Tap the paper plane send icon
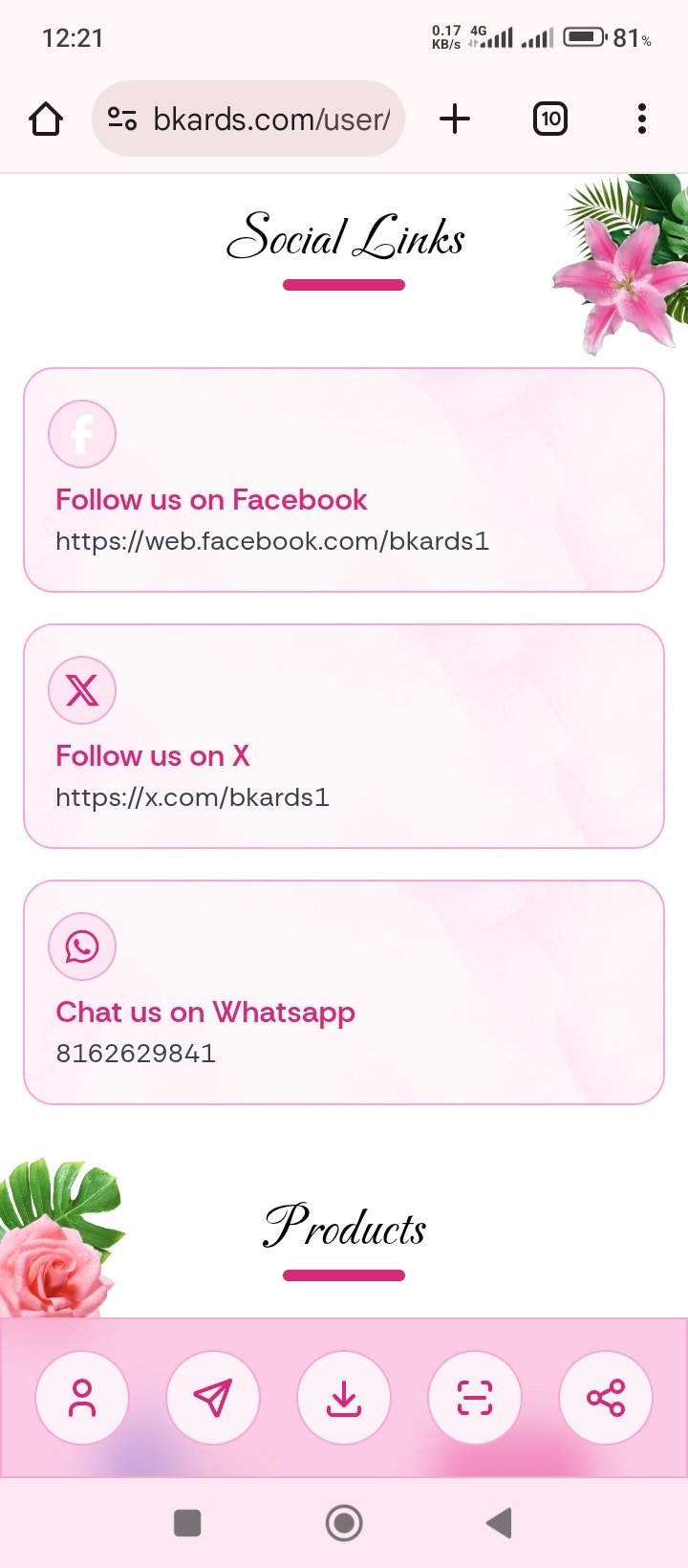 tap(212, 1398)
